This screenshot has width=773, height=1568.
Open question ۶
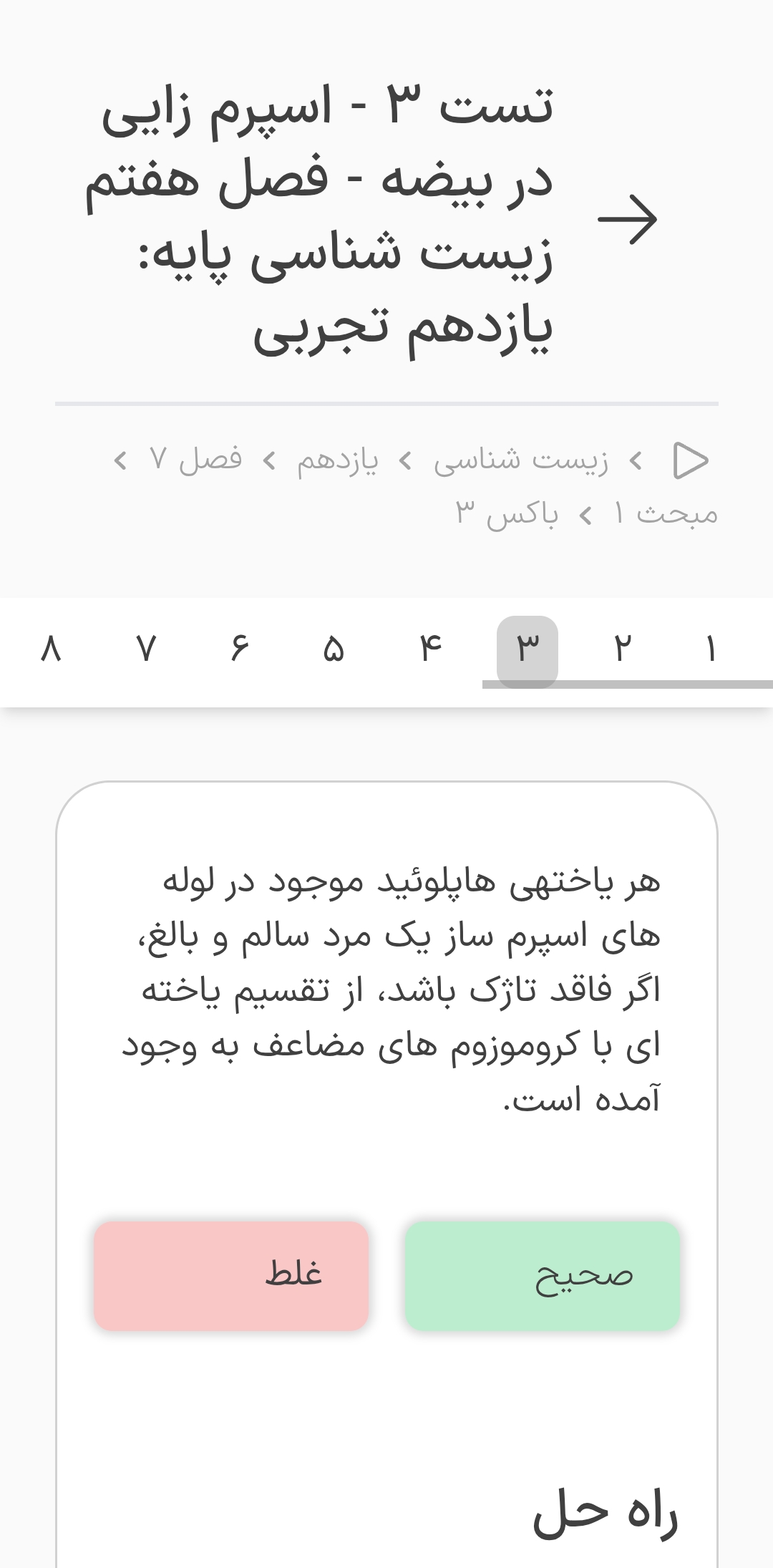[240, 650]
